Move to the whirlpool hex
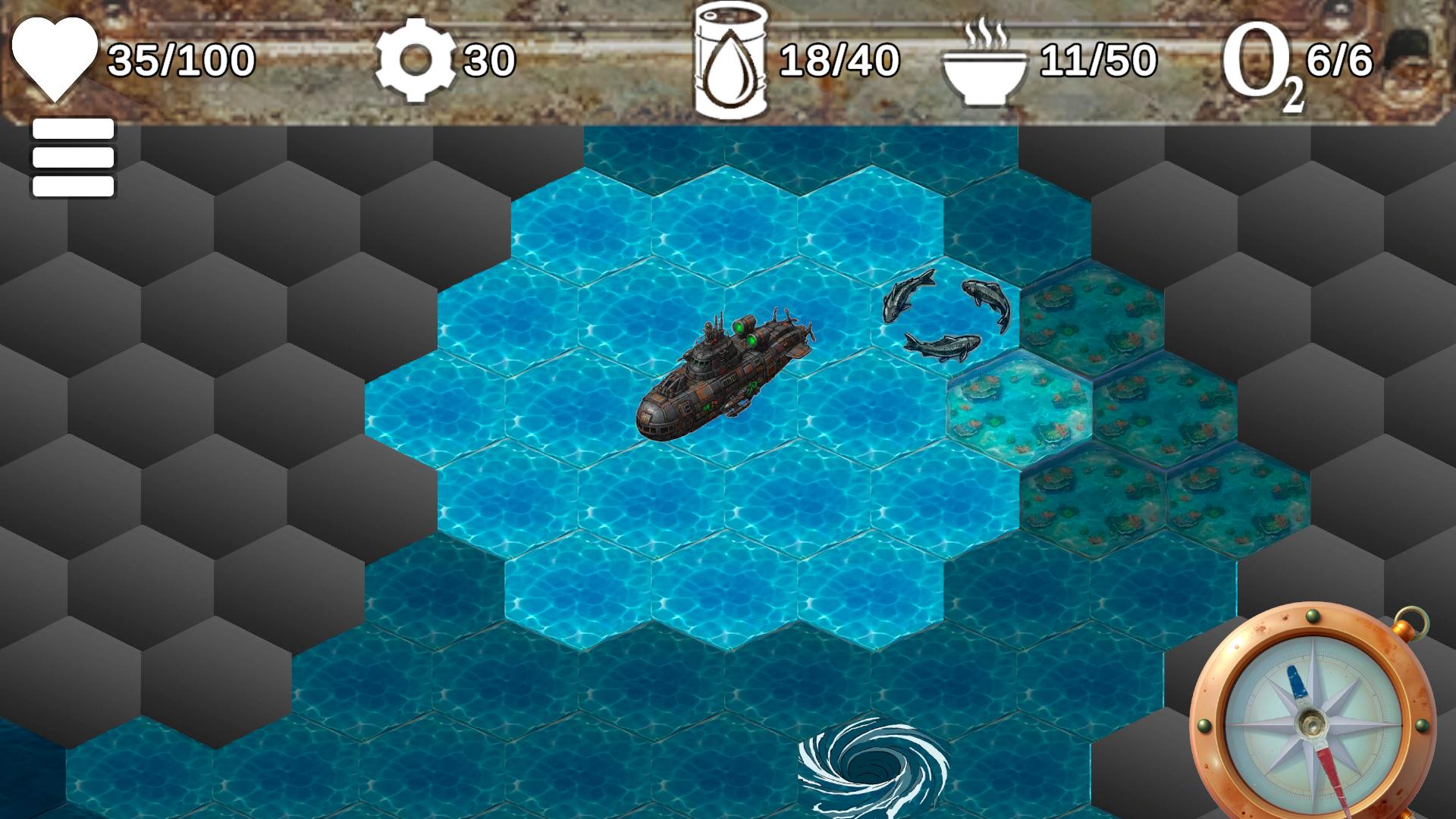 [x=872, y=767]
